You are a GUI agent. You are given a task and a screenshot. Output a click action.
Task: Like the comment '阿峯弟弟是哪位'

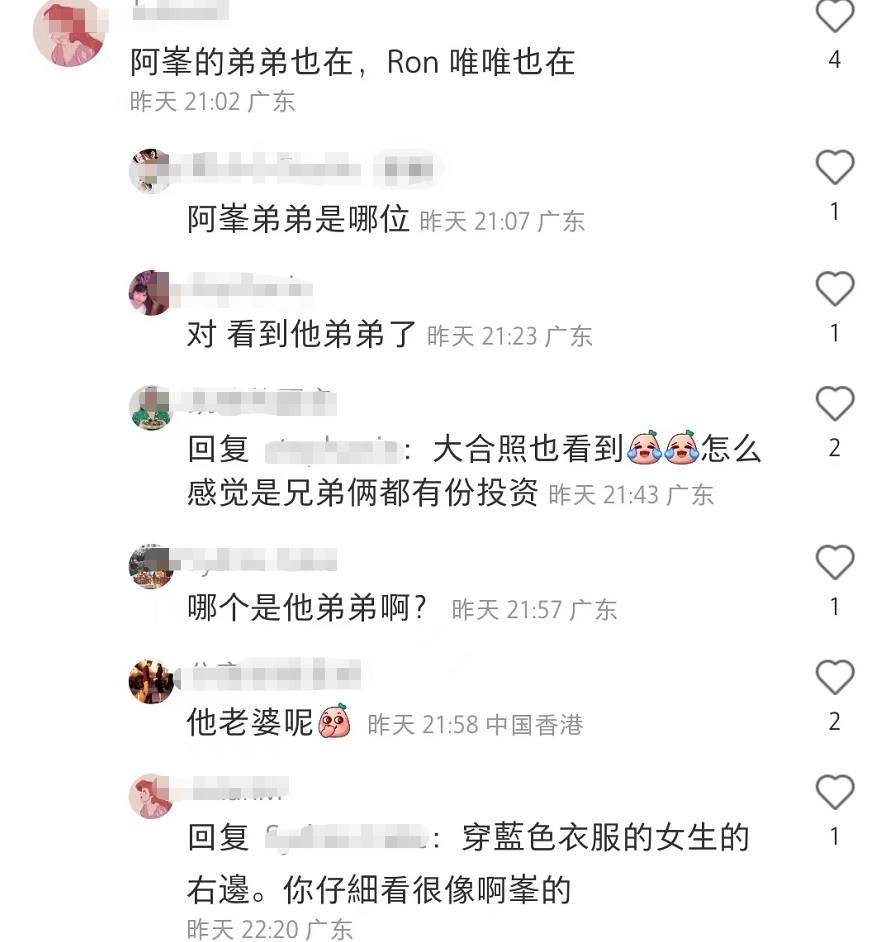pyautogui.click(x=835, y=167)
